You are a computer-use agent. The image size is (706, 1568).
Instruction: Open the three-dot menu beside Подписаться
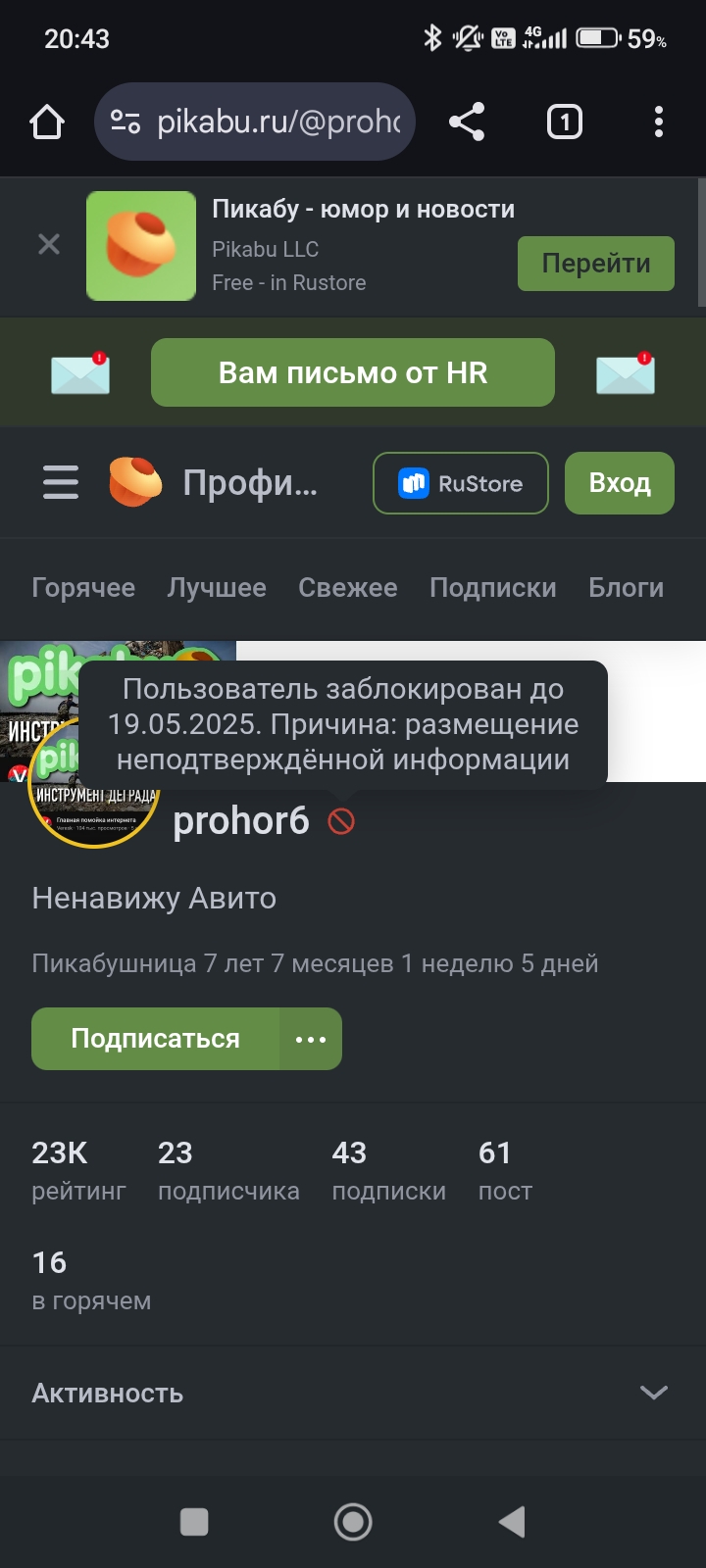click(x=311, y=1039)
